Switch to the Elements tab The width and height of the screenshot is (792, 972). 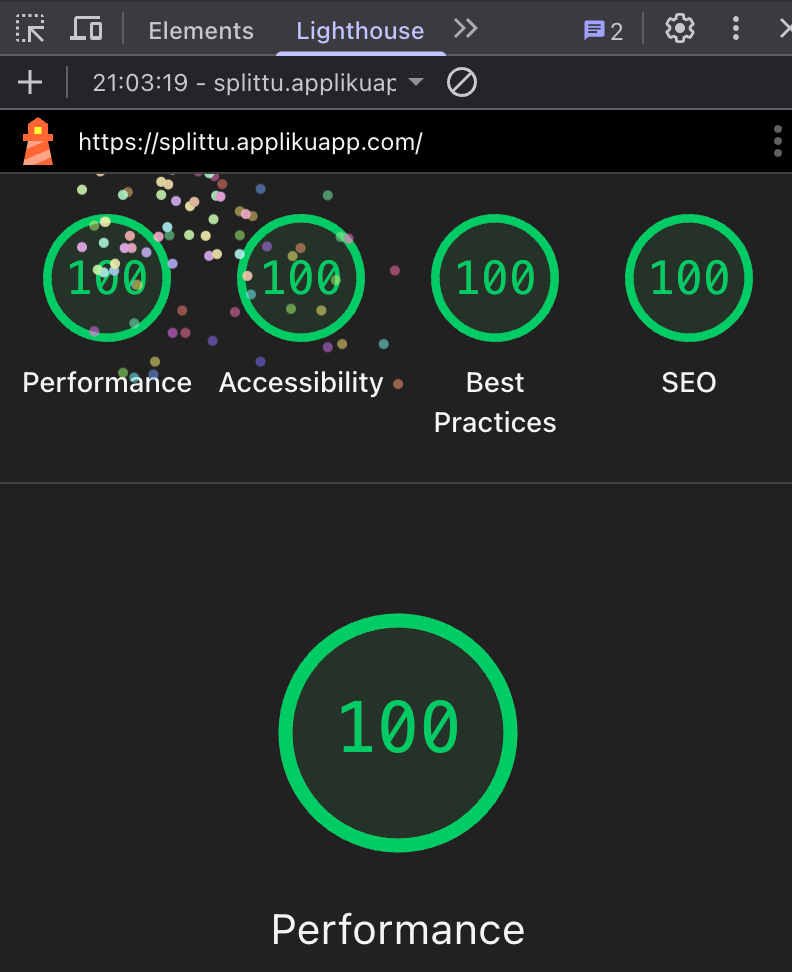pyautogui.click(x=201, y=31)
